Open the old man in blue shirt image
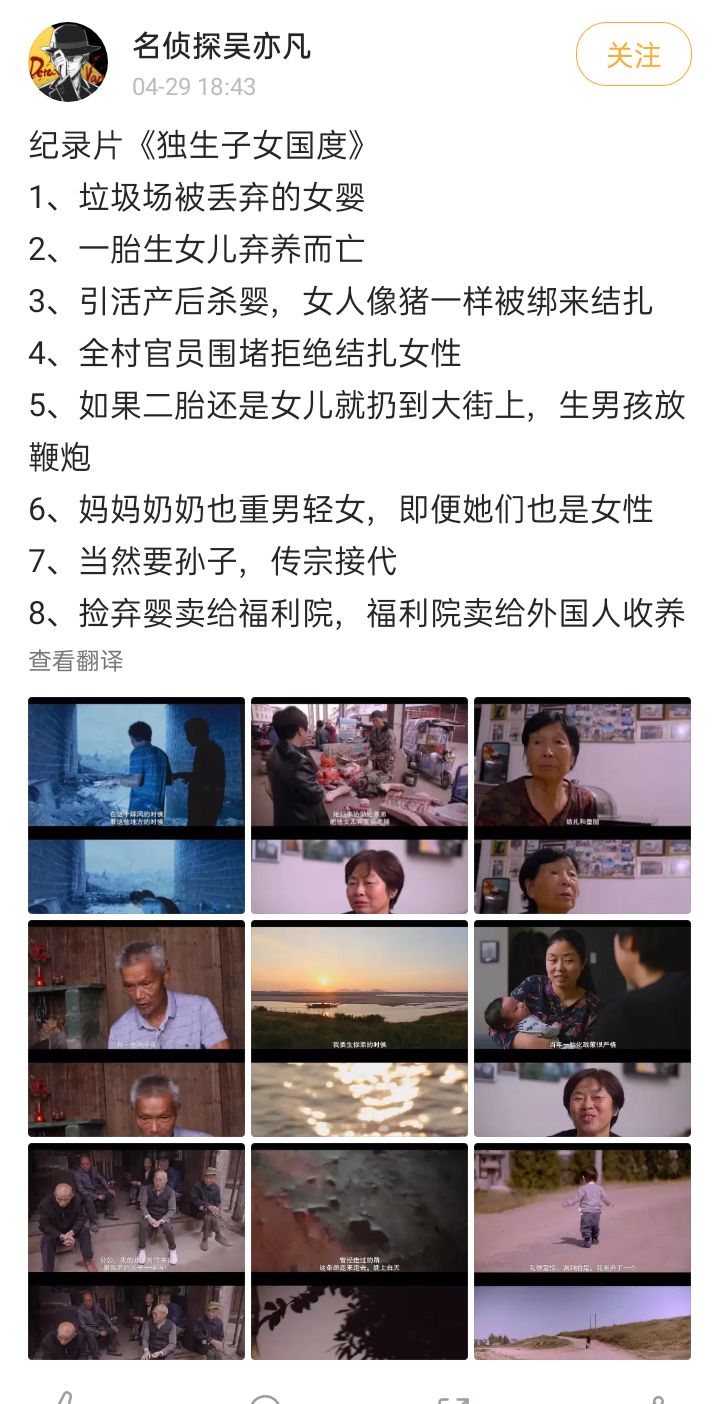The image size is (720, 1404). tap(136, 1028)
